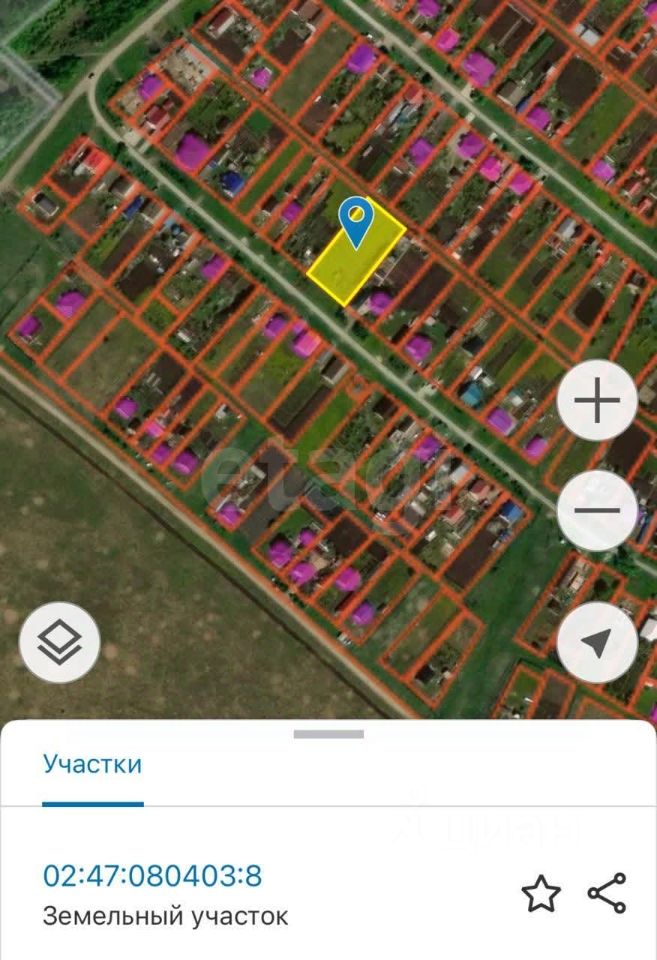Image resolution: width=657 pixels, height=960 pixels.
Task: Add this land parcel to favorites
Action: (x=541, y=894)
